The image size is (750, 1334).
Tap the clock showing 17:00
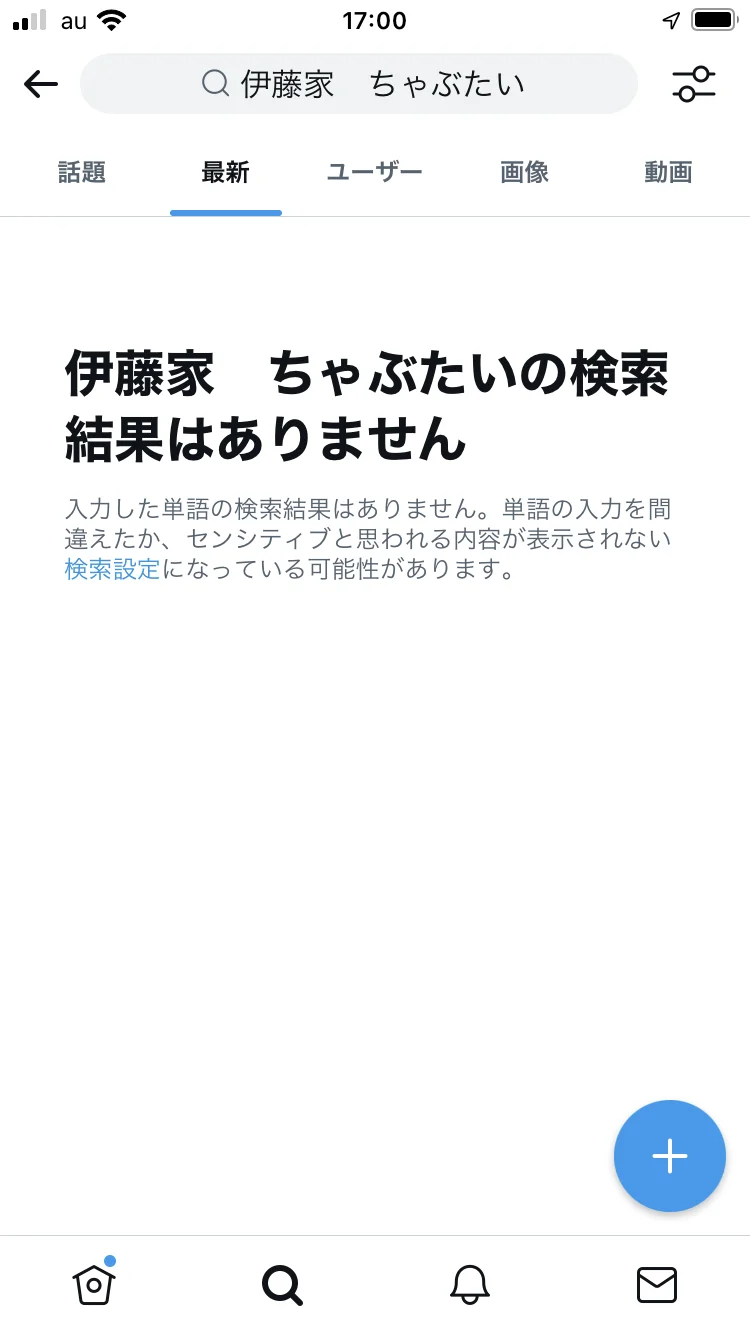(375, 20)
